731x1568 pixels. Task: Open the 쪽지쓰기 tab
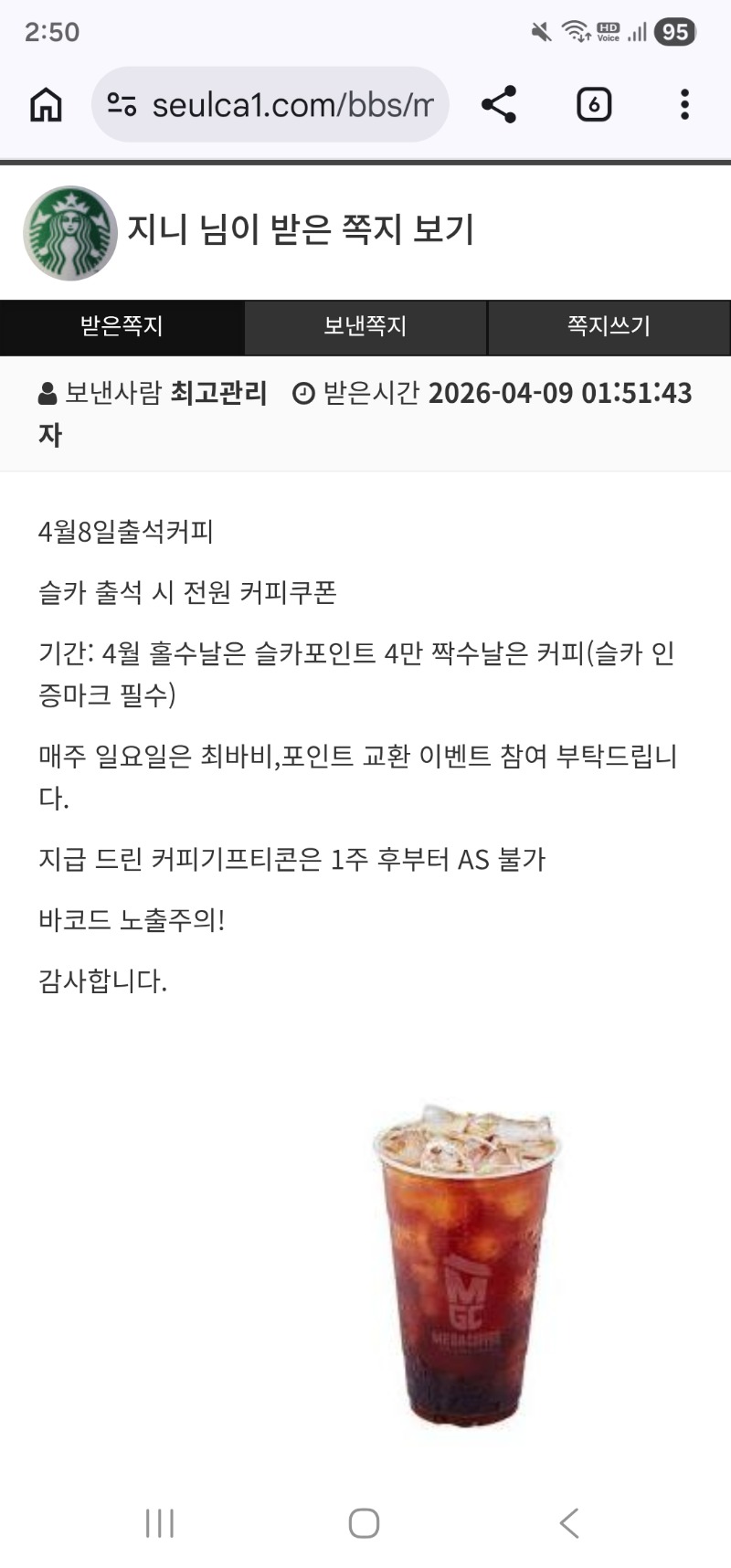609,326
